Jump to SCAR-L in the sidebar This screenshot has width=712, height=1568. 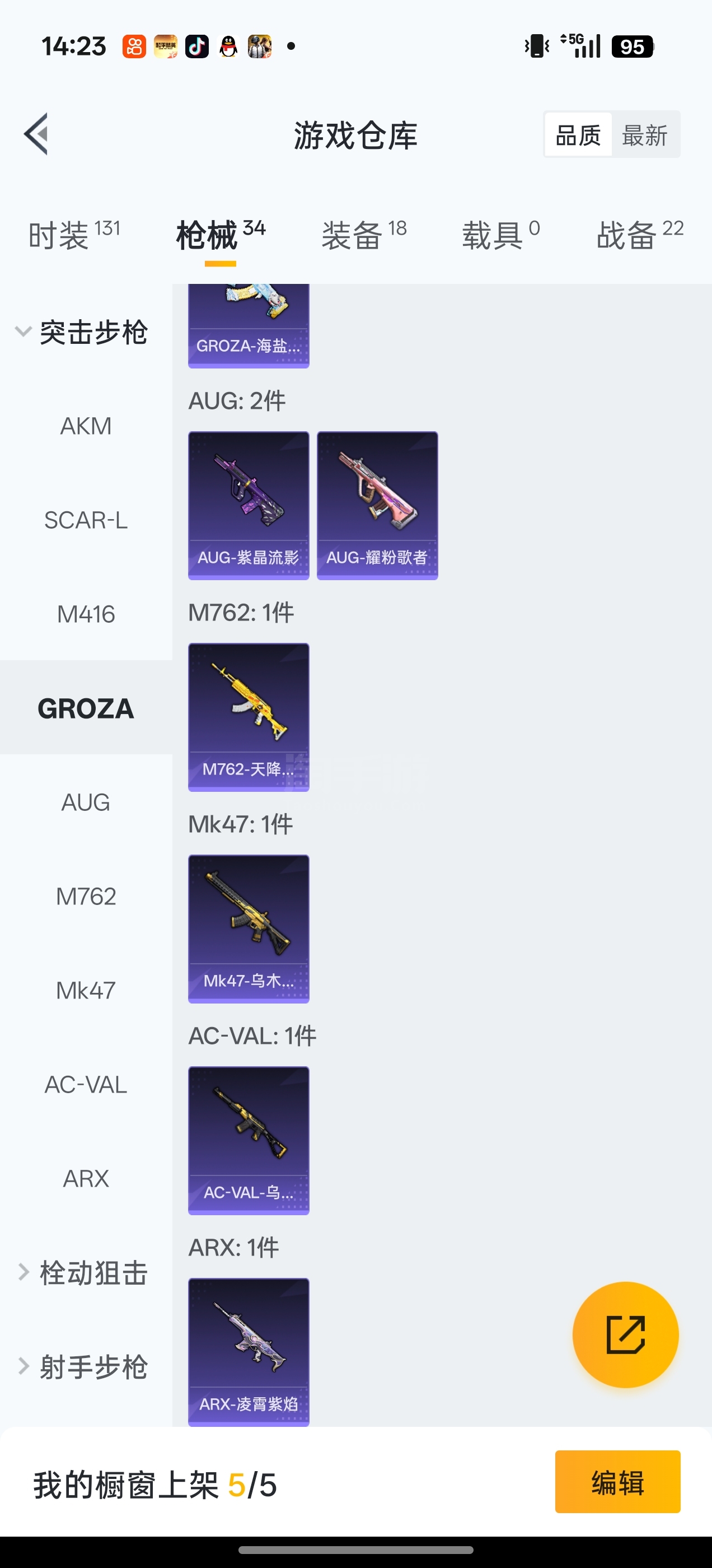click(86, 520)
